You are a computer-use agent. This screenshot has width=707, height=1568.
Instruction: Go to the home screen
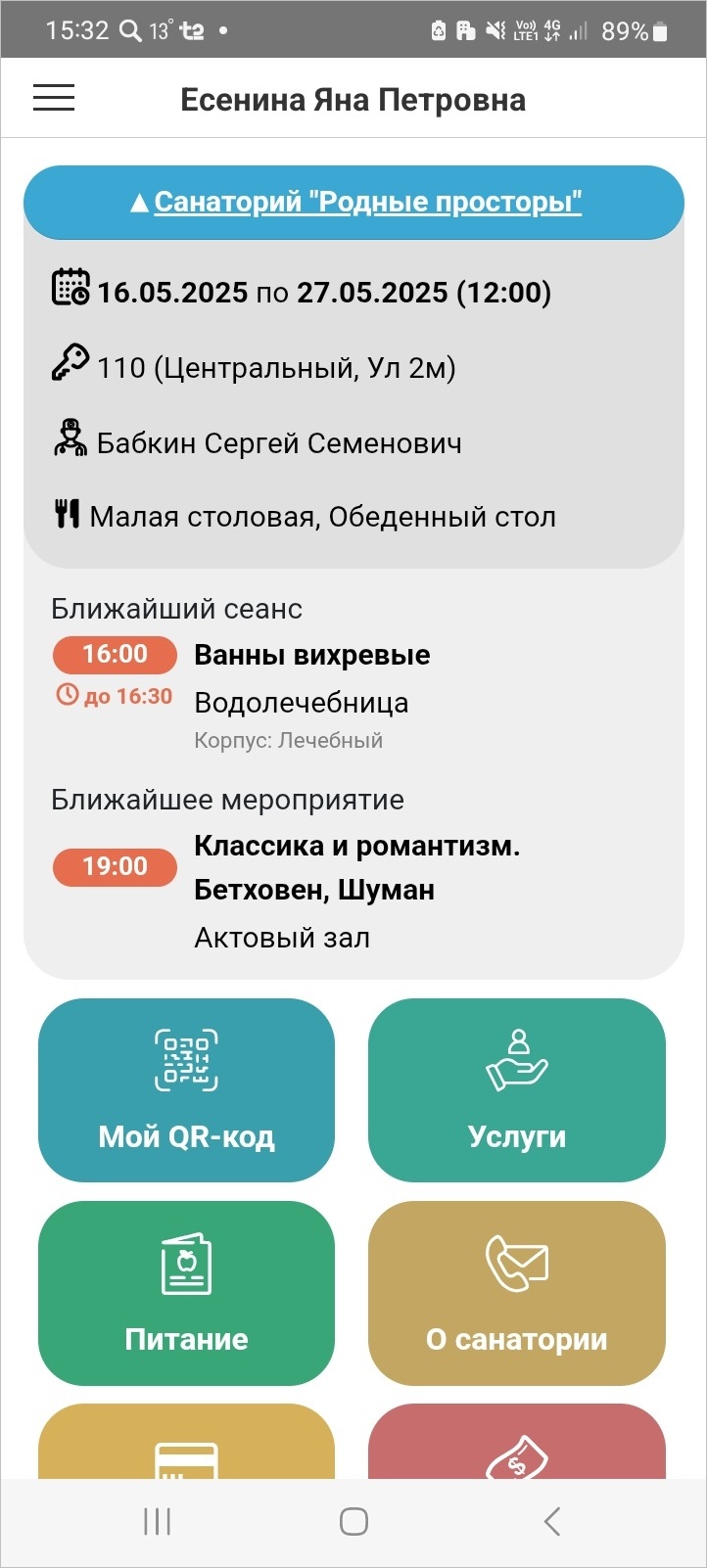[353, 1521]
